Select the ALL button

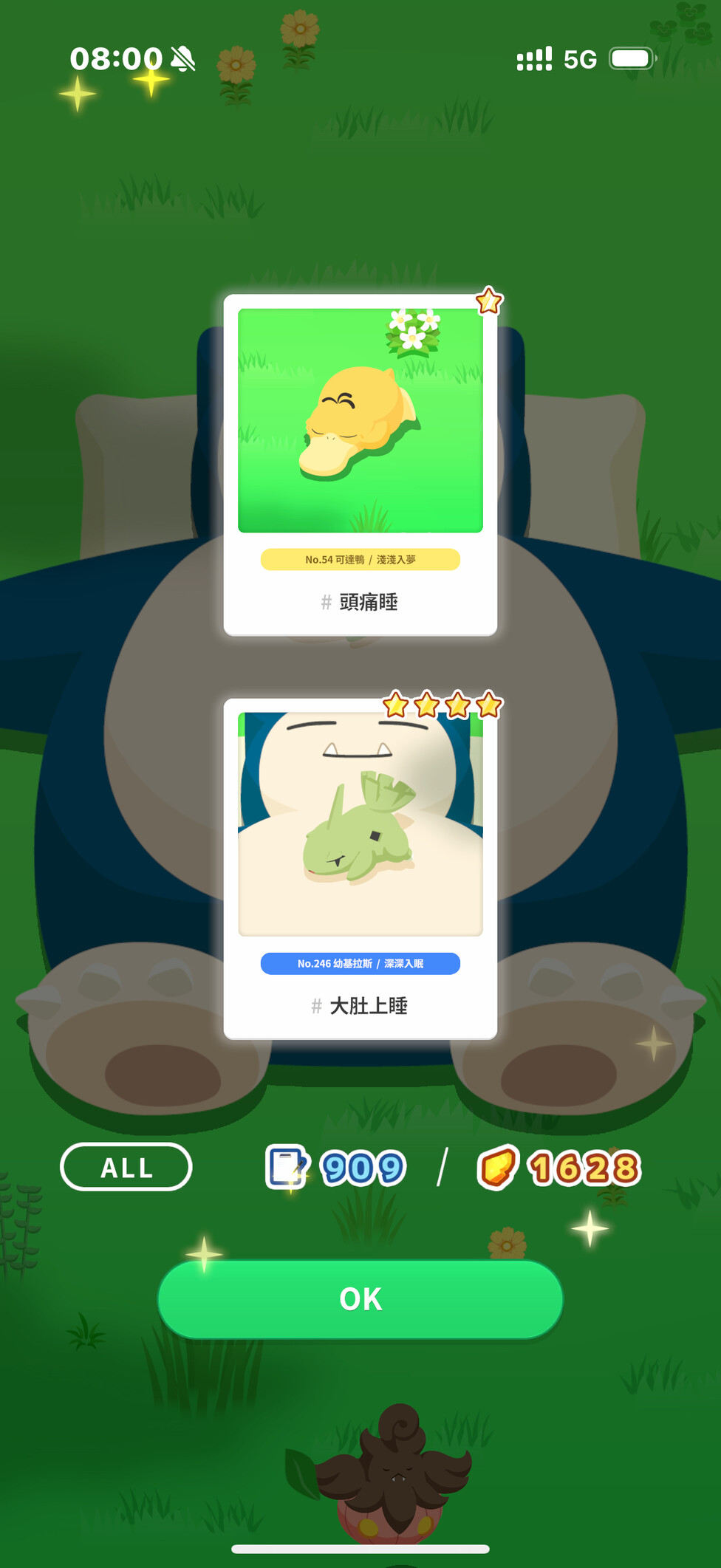[126, 1167]
